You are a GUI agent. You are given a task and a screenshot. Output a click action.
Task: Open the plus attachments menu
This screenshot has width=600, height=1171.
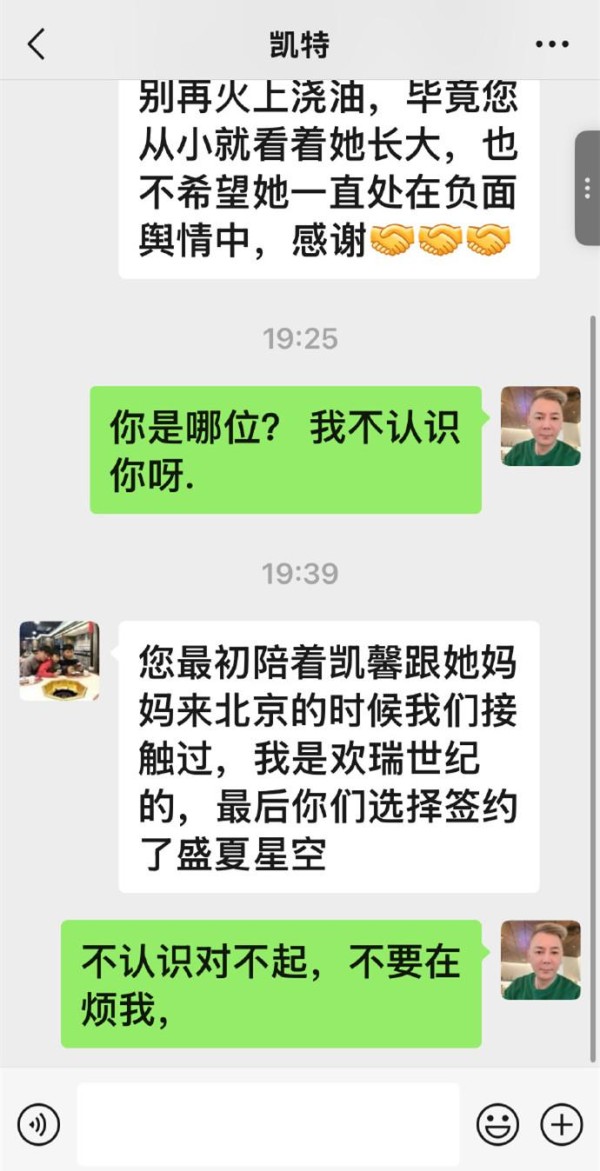[x=561, y=1124]
